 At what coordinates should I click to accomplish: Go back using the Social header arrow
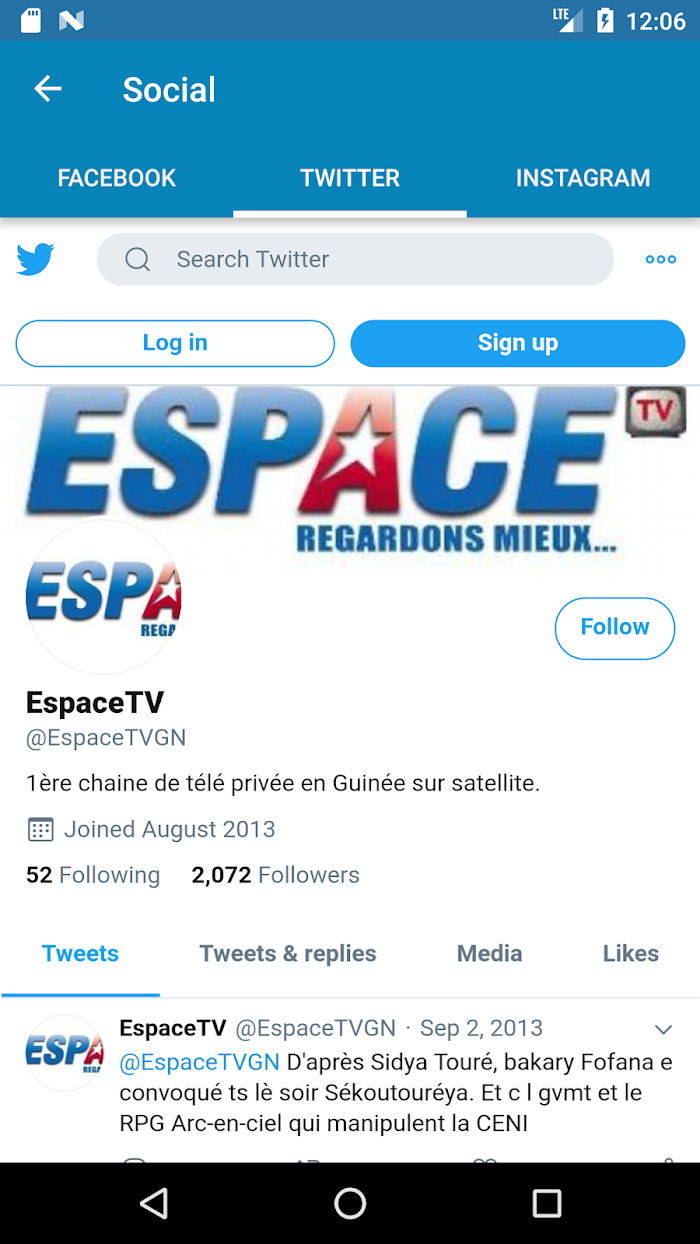48,89
